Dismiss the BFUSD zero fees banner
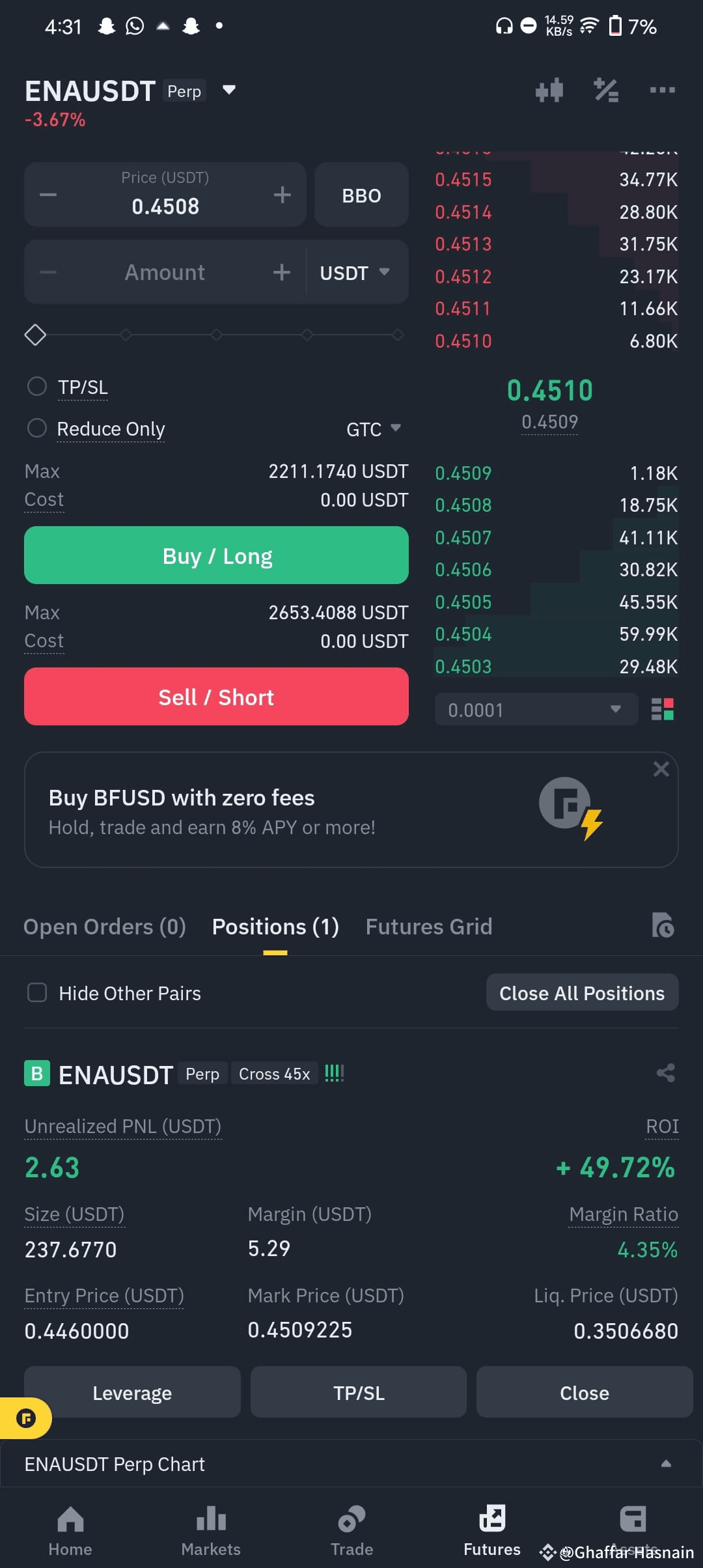The height and width of the screenshot is (1568, 703). [661, 769]
